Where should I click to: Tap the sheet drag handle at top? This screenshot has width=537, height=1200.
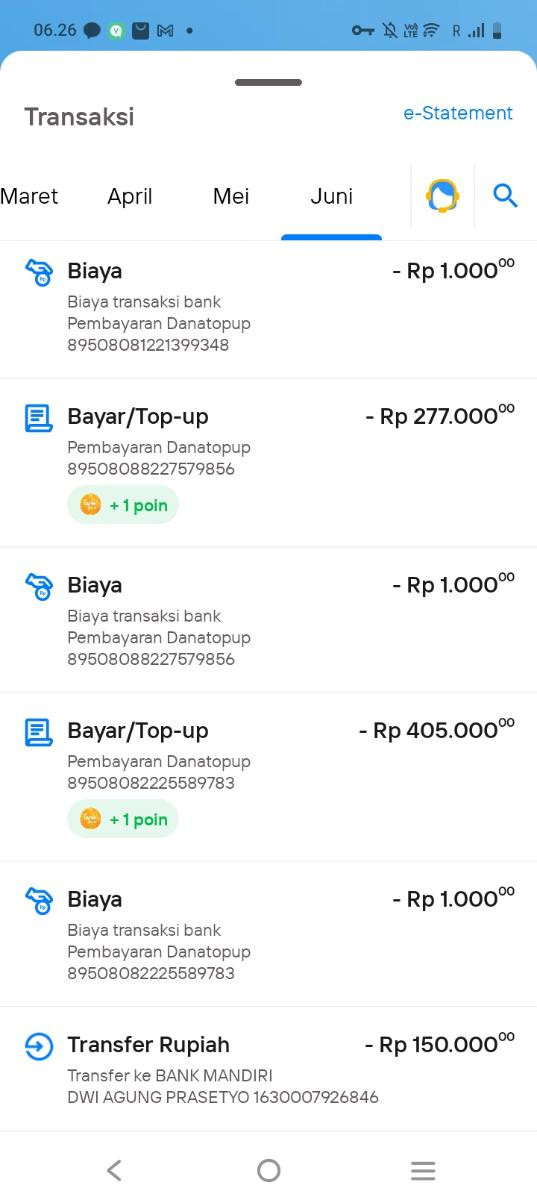point(268,82)
